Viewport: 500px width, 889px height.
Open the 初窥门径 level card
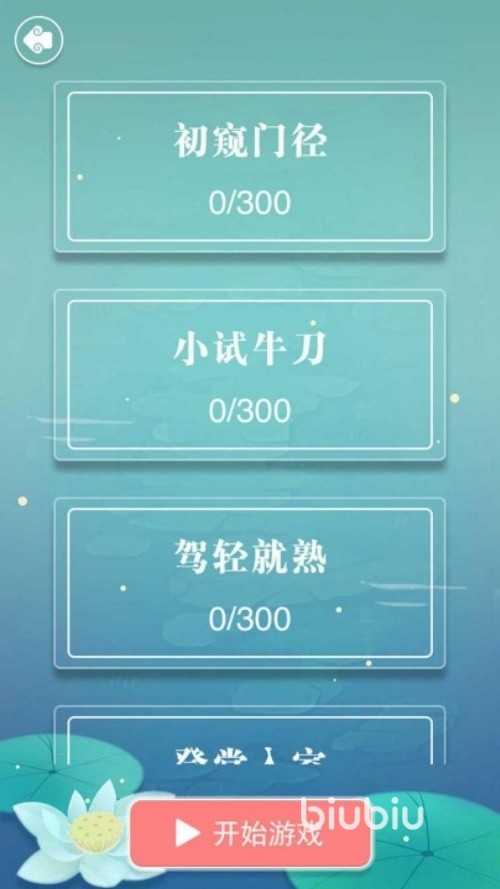point(249,167)
